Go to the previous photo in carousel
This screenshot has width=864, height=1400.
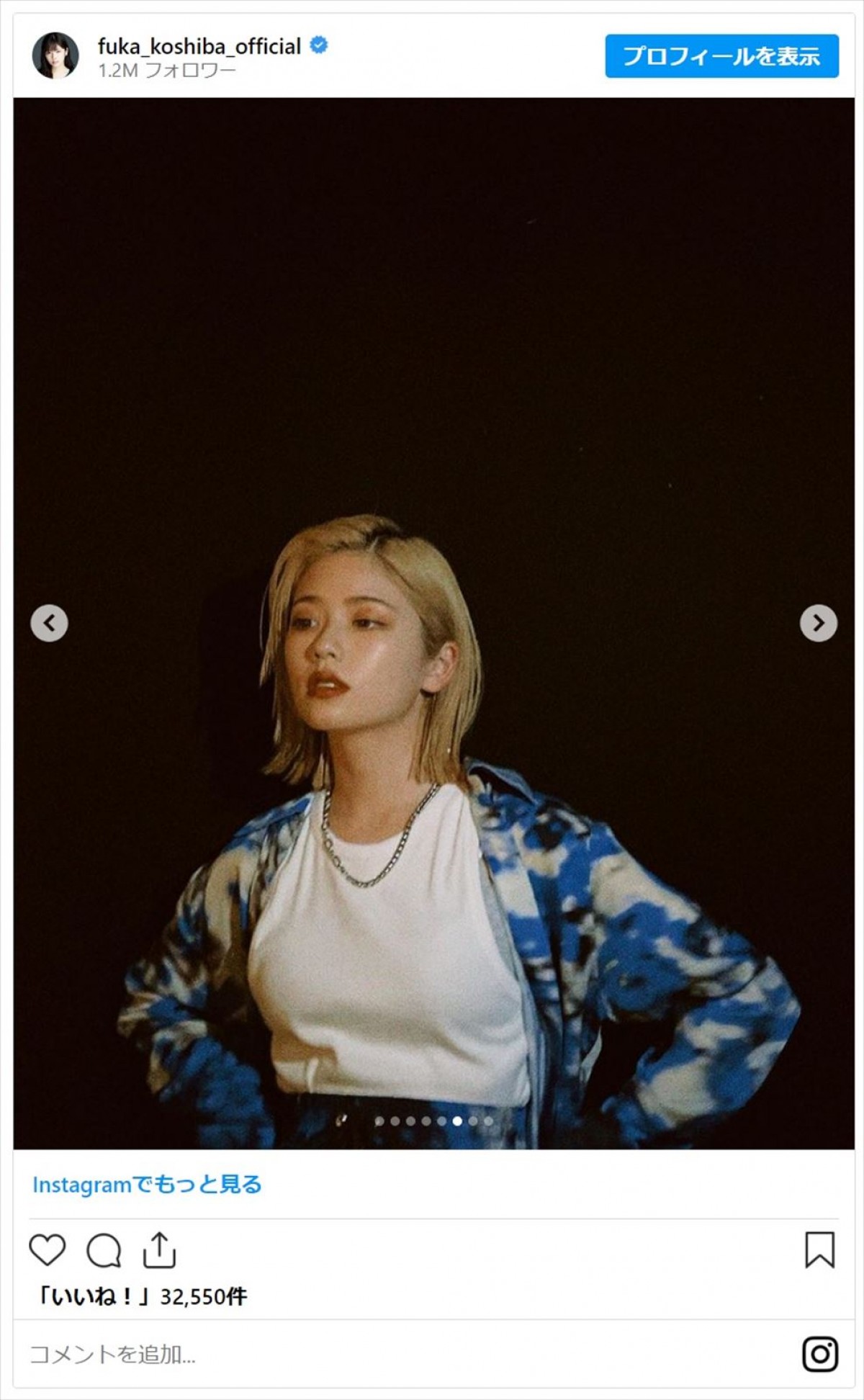[49, 623]
